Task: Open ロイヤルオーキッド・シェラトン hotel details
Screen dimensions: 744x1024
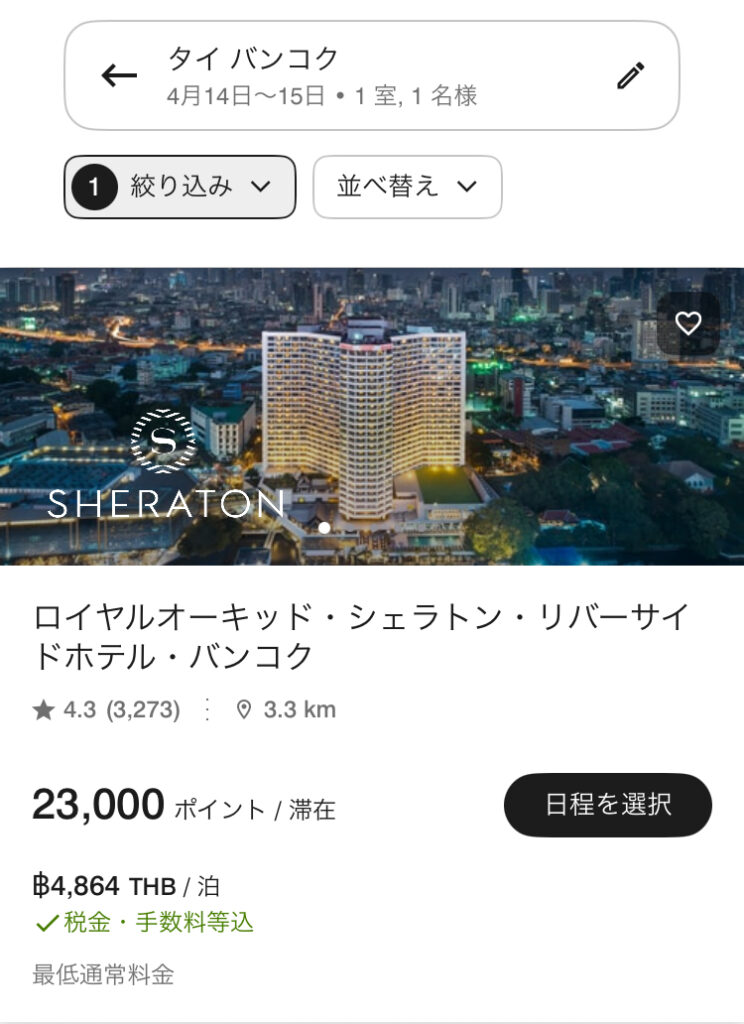Action: pos(360,637)
